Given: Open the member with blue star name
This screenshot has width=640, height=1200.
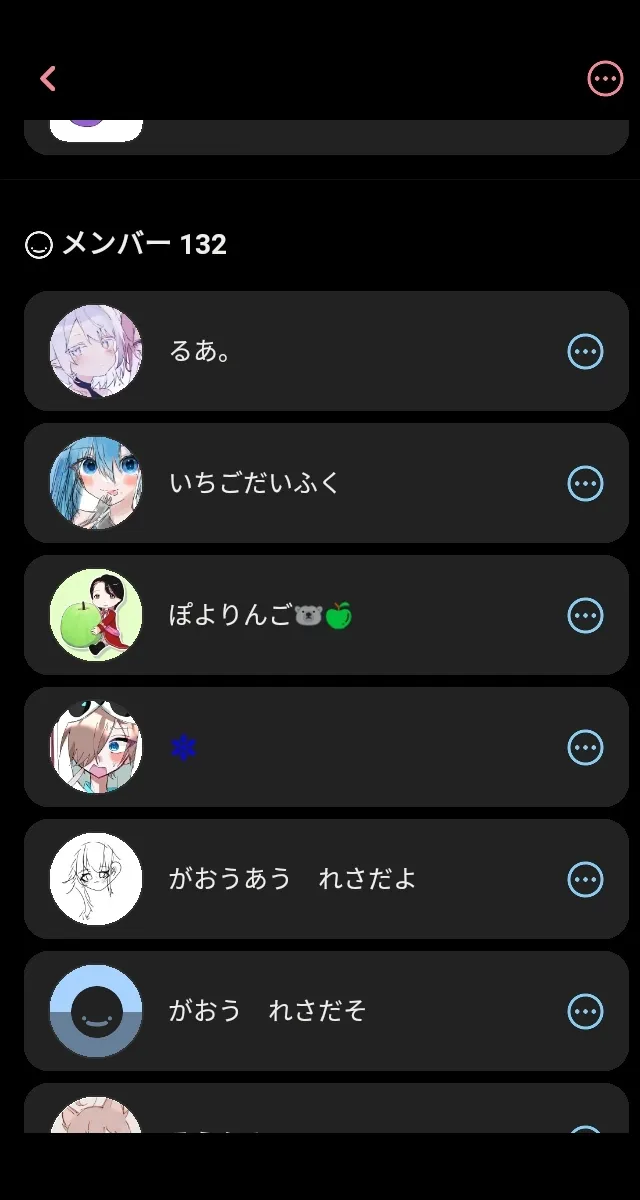Looking at the screenshot, I should pos(300,747).
